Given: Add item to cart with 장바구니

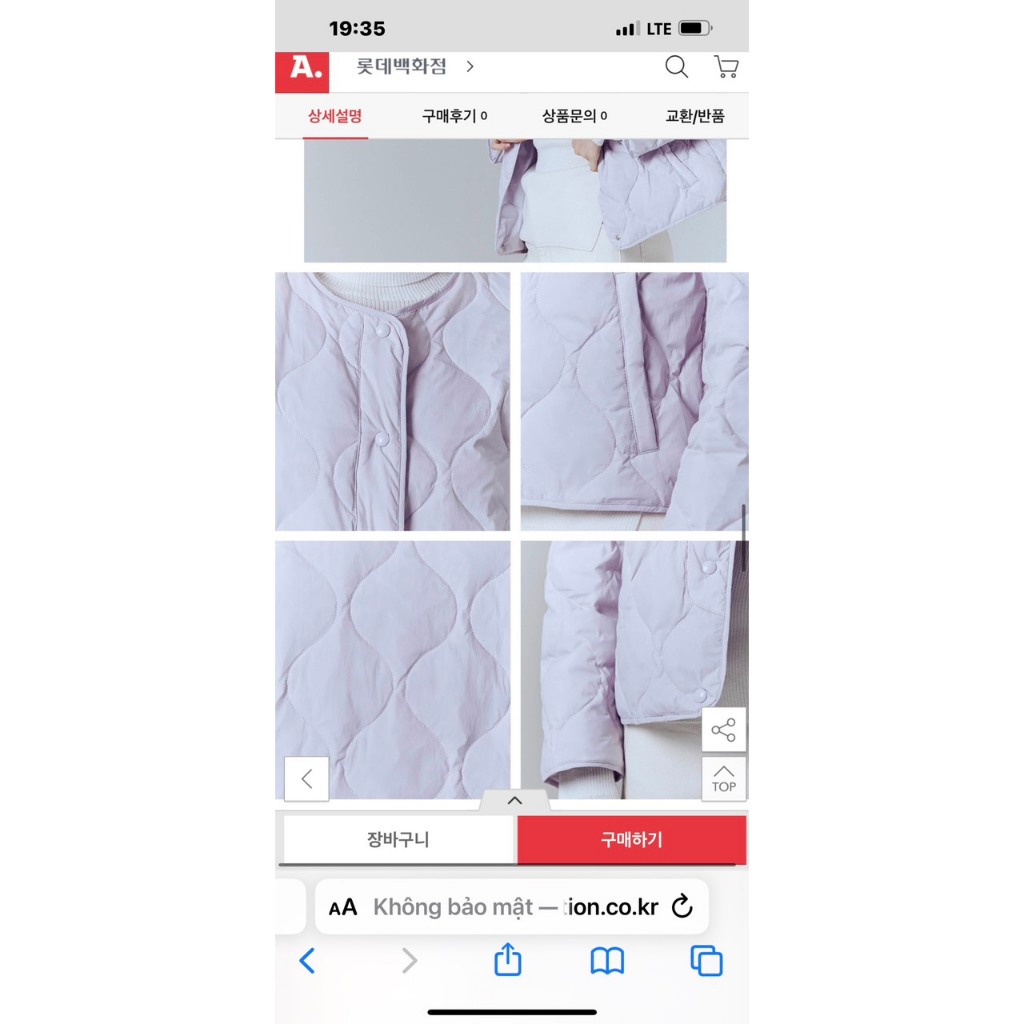Looking at the screenshot, I should 398,840.
